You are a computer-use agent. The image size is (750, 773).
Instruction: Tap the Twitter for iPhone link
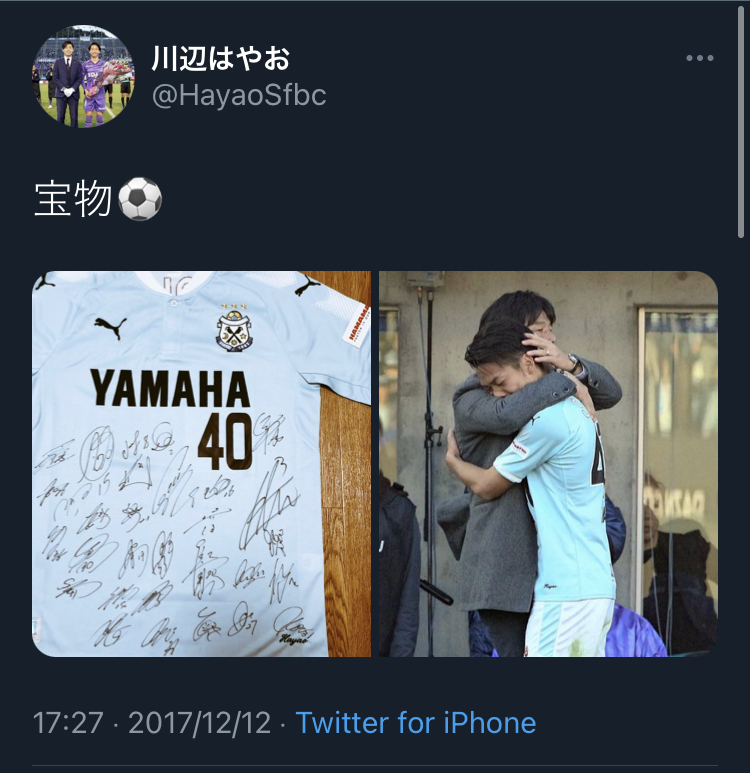(x=415, y=723)
